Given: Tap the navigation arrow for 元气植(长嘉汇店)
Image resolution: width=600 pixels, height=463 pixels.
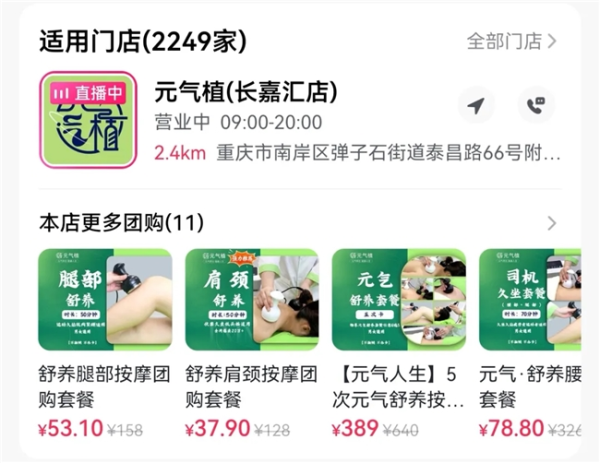Looking at the screenshot, I should [x=476, y=105].
